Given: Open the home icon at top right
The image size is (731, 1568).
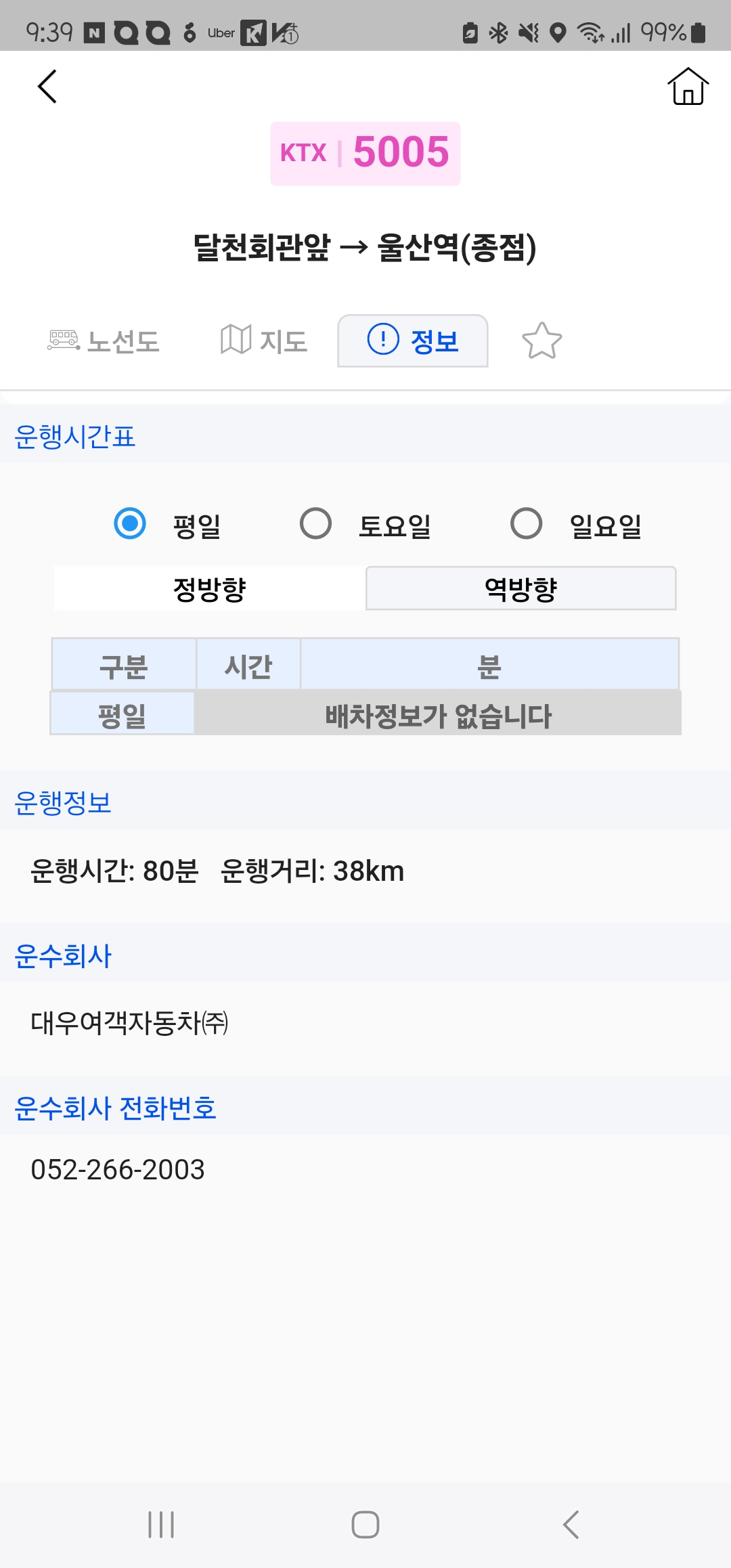Looking at the screenshot, I should 688,87.
